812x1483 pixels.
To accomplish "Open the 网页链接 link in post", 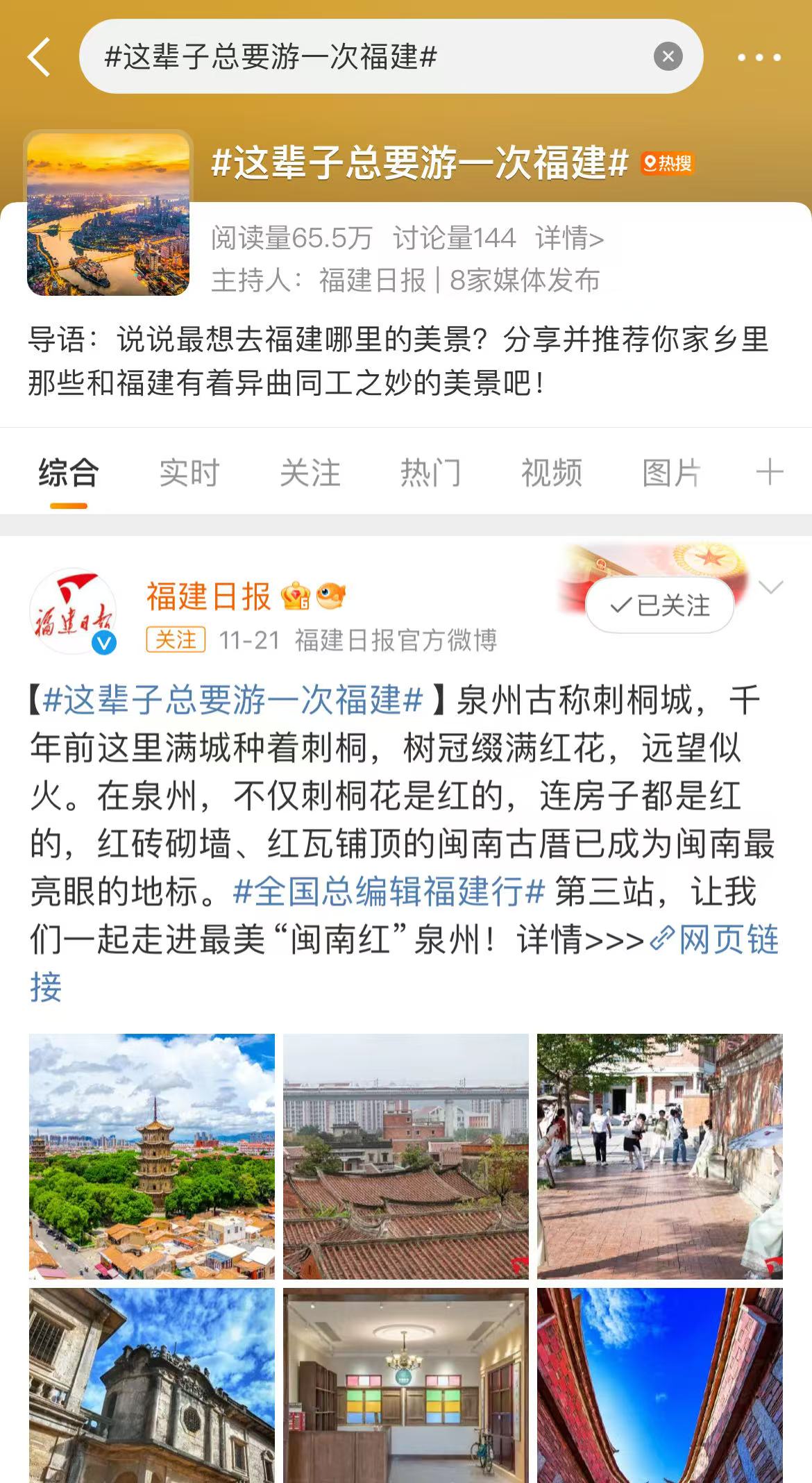I will click(x=715, y=939).
